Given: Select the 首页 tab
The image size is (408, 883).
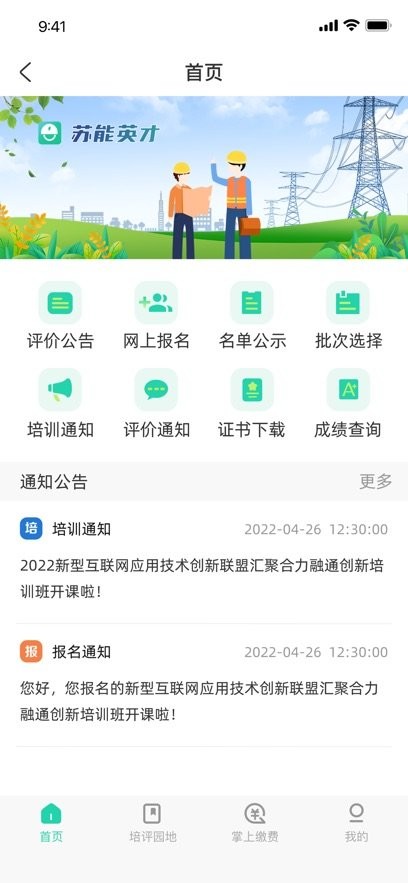Looking at the screenshot, I should 51,823.
